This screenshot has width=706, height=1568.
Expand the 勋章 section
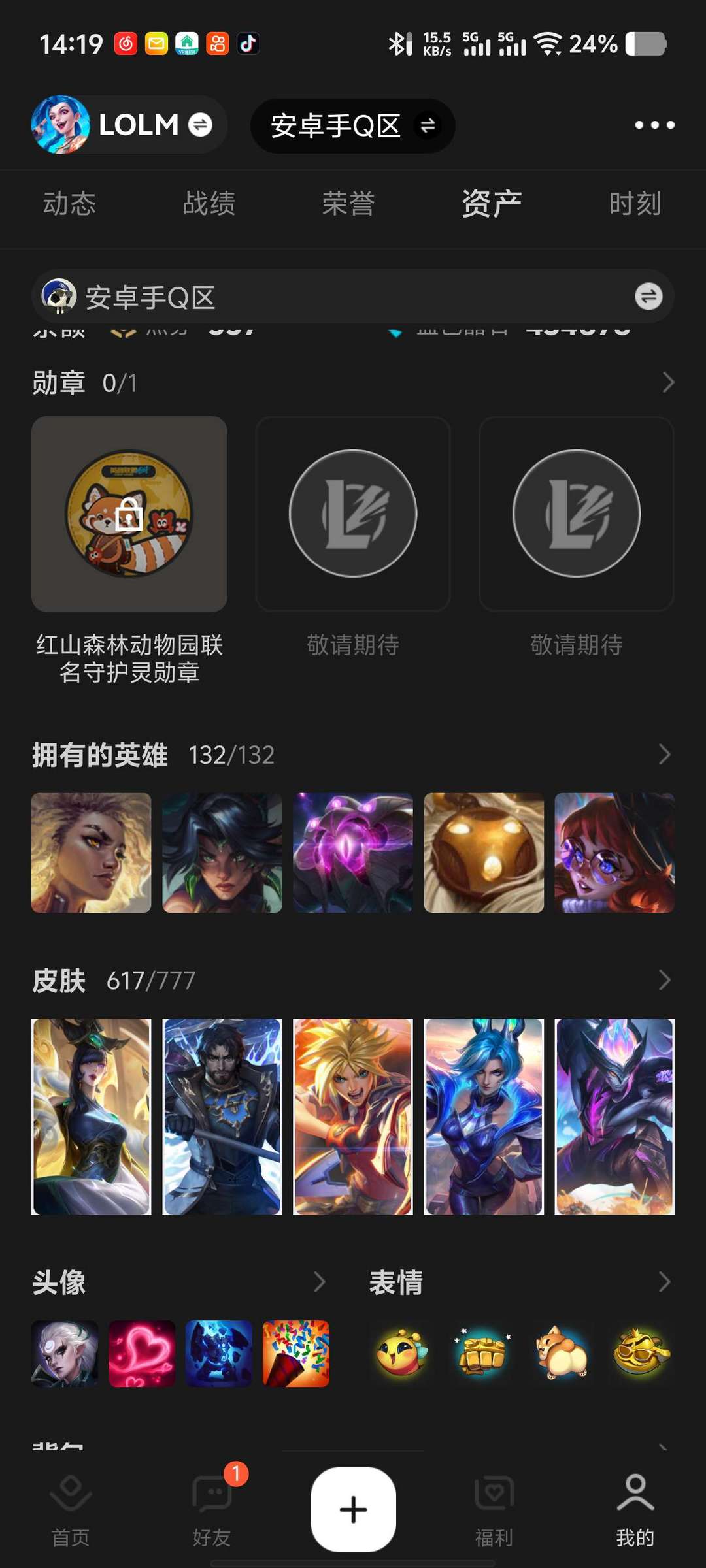(667, 382)
